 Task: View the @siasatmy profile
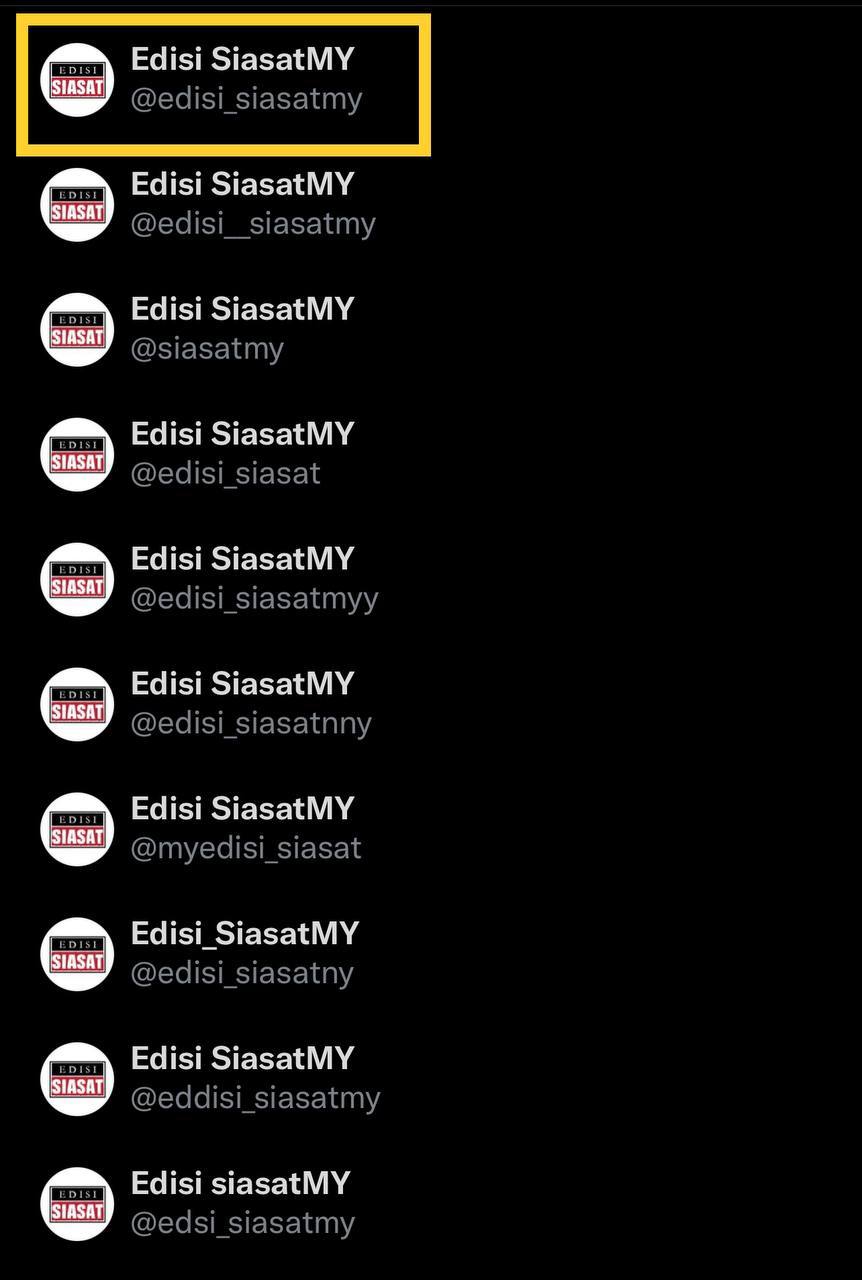(x=242, y=329)
